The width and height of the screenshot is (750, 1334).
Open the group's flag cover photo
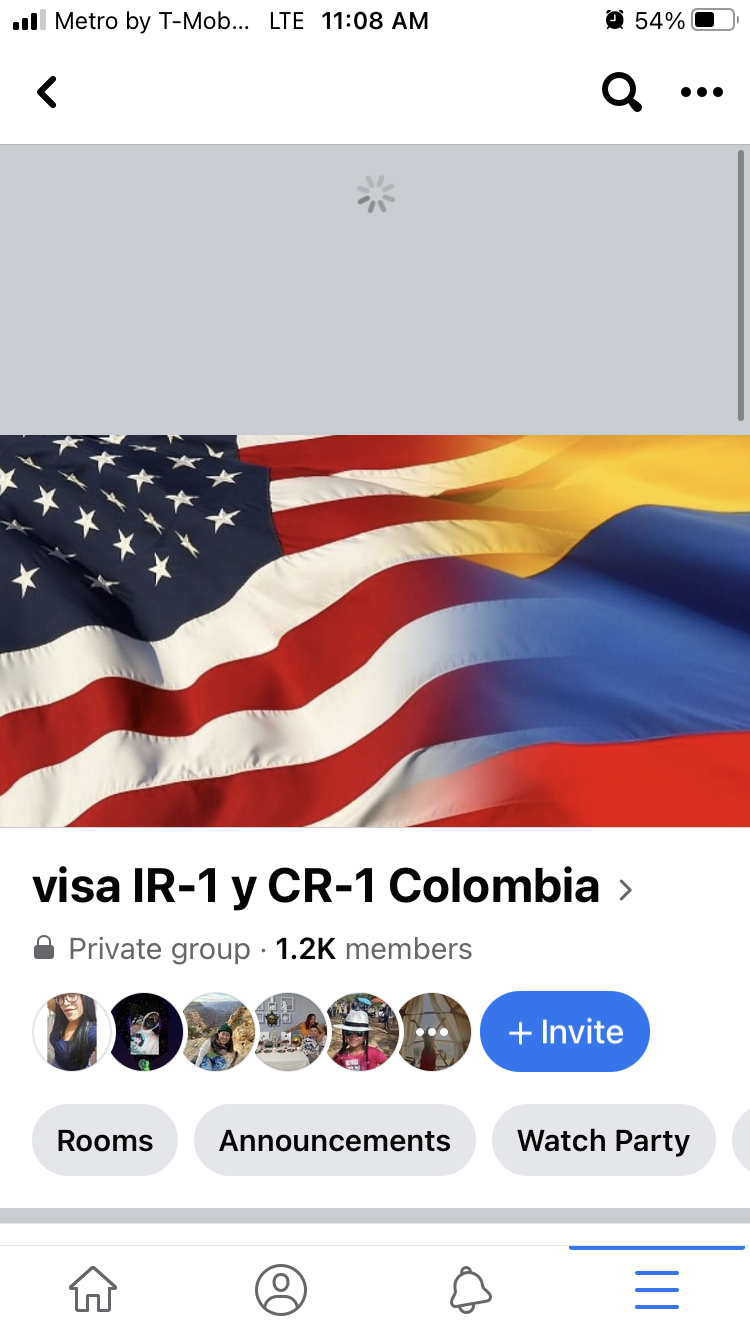(375, 631)
